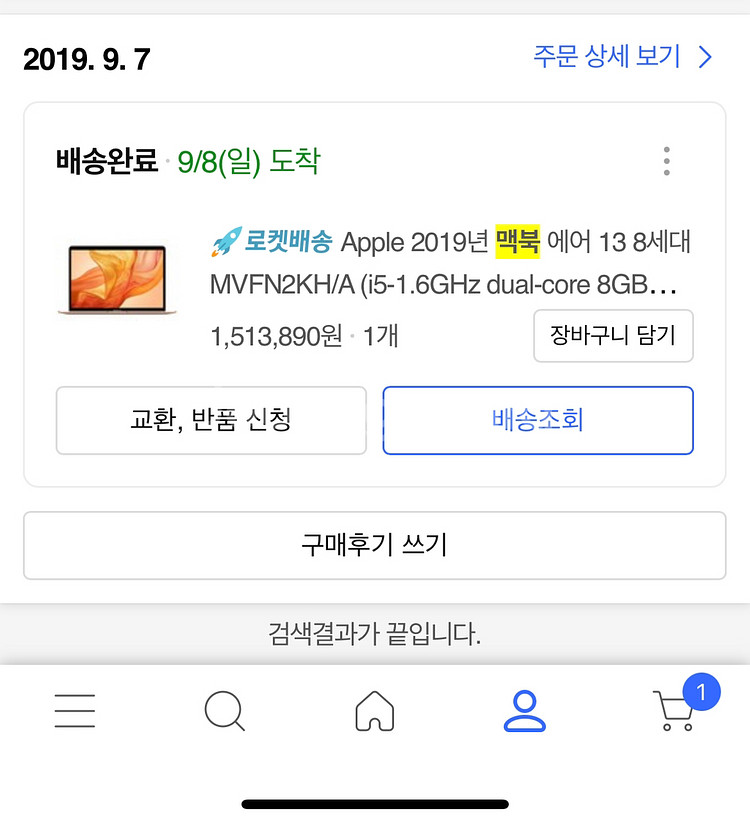Go to the search tab
This screenshot has height=825, width=750.
tap(224, 711)
